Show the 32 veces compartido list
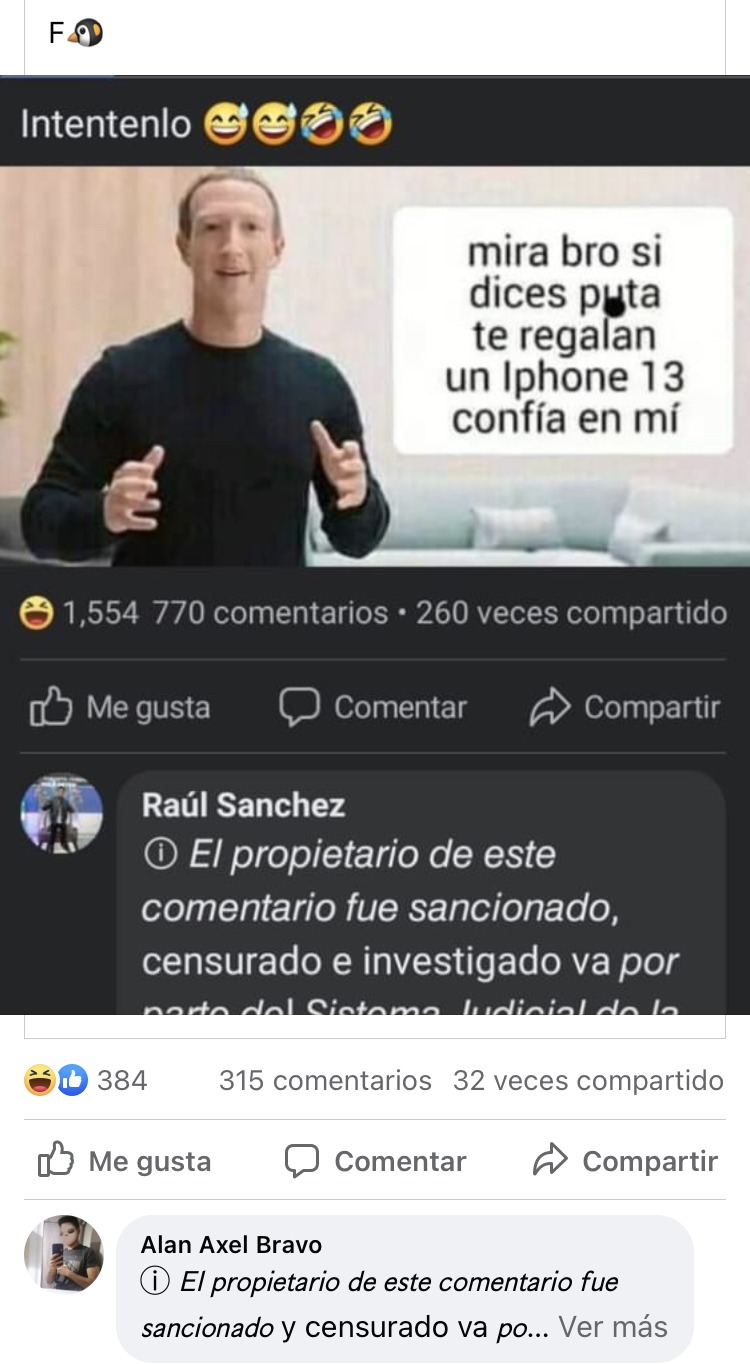 588,1080
